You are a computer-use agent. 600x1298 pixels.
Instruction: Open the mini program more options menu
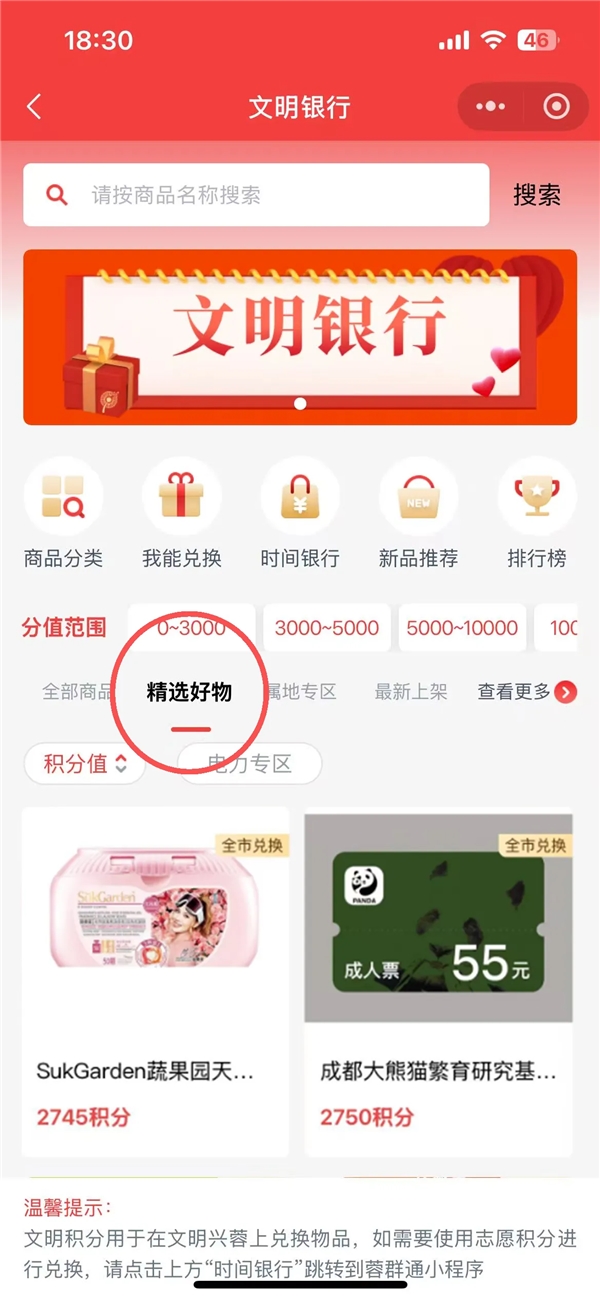pos(490,107)
